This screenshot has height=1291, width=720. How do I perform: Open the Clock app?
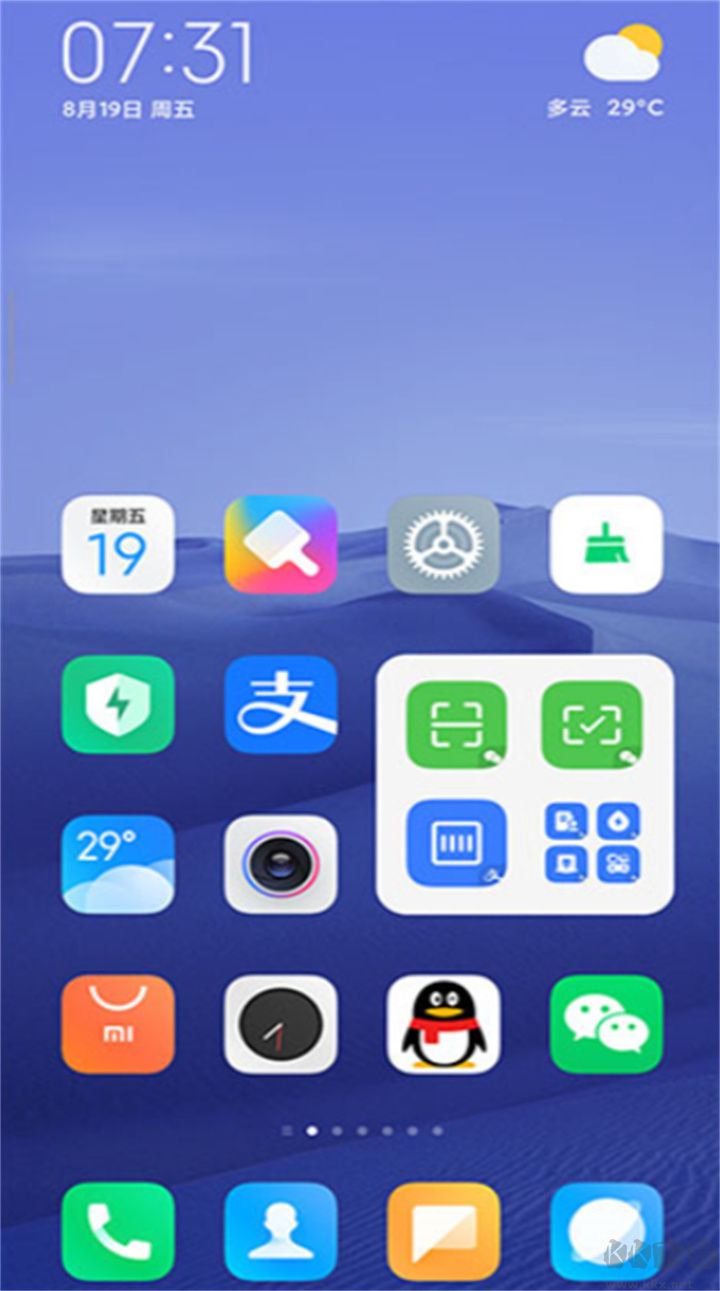point(281,1024)
